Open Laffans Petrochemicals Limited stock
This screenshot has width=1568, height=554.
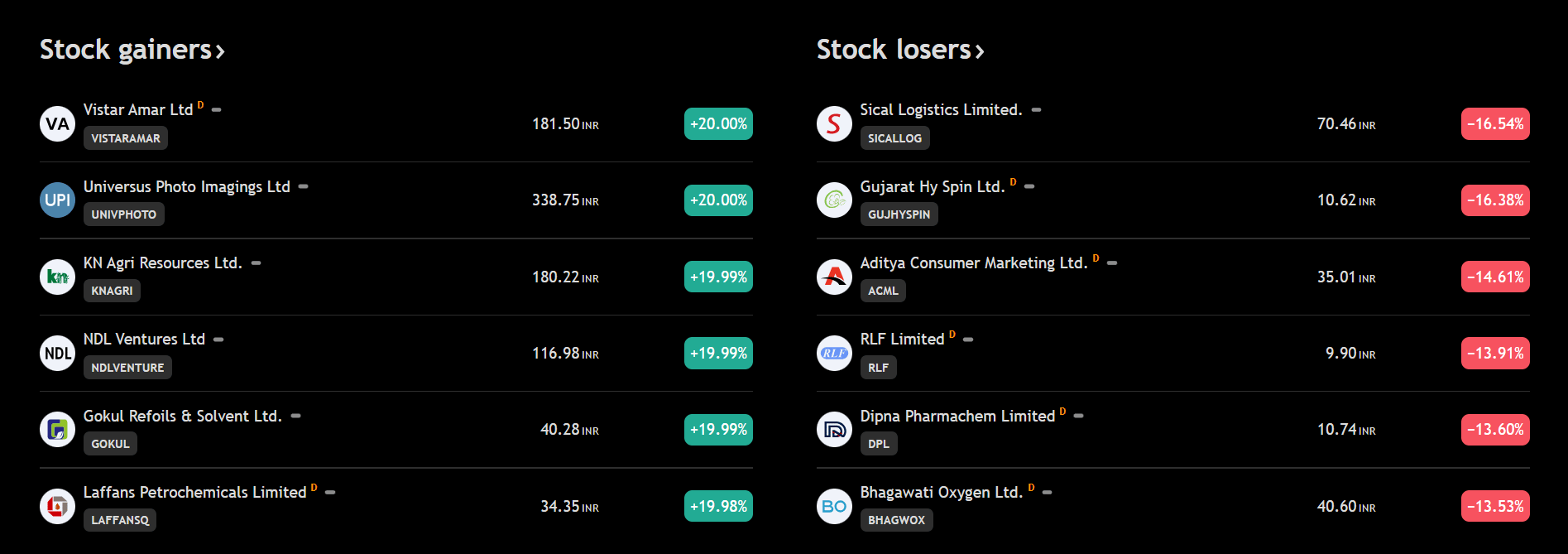pyautogui.click(x=194, y=493)
